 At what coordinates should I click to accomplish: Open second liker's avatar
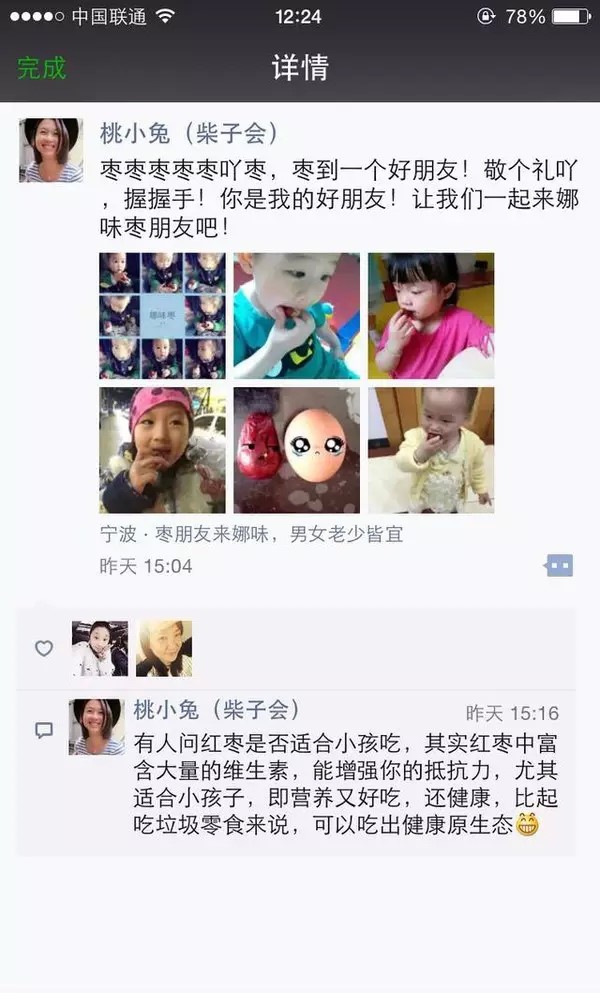point(164,648)
